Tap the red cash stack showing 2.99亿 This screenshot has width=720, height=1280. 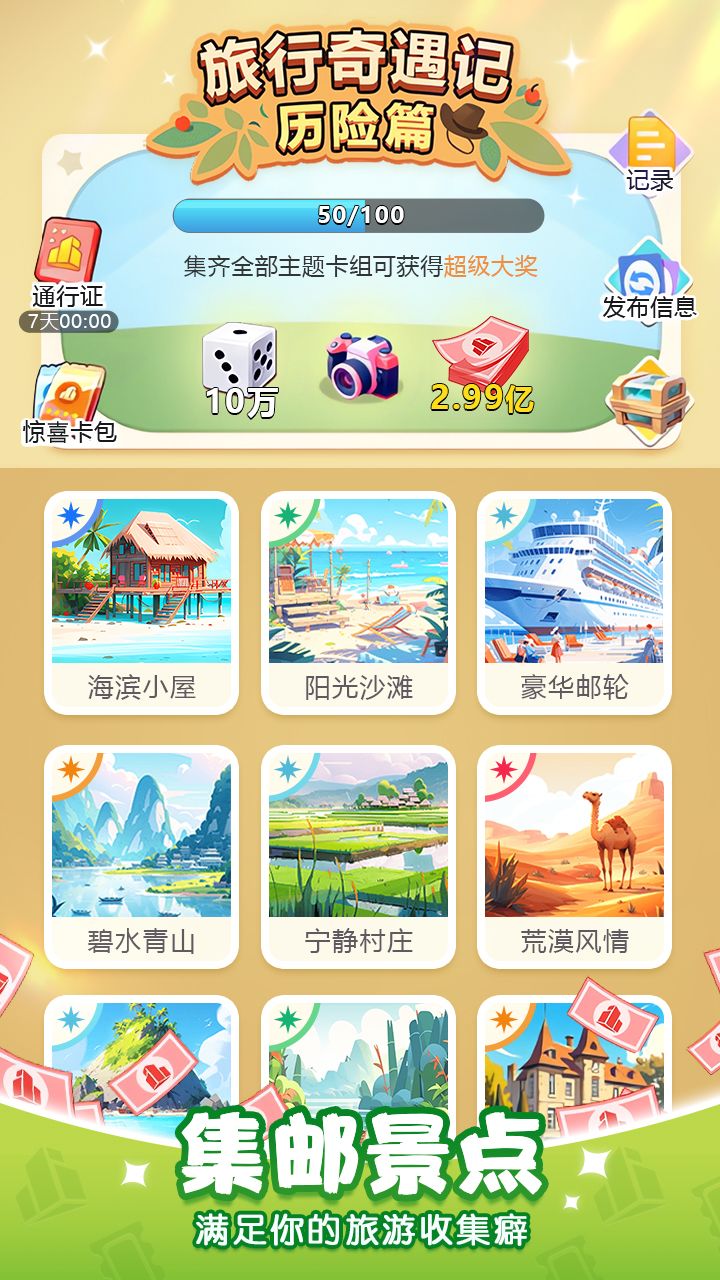click(x=480, y=355)
